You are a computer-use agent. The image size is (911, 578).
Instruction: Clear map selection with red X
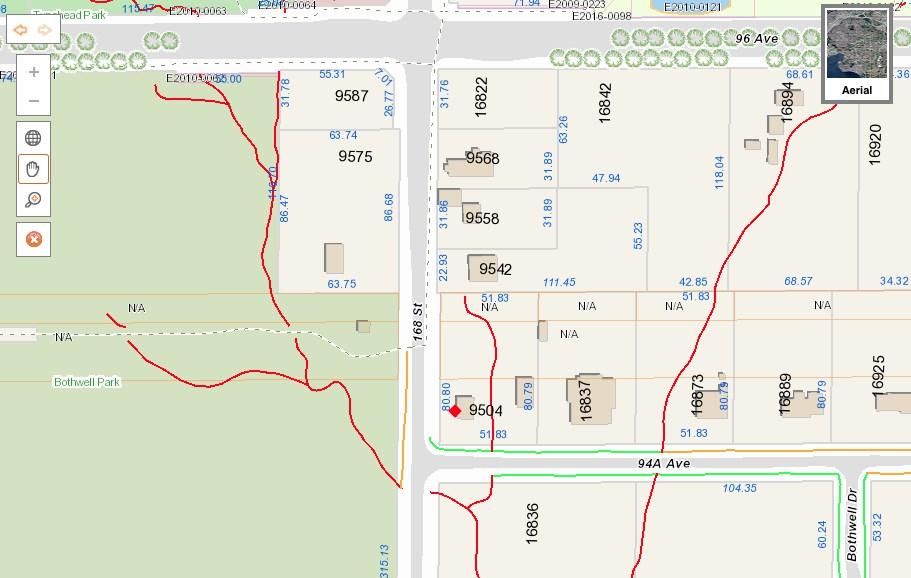point(33,239)
